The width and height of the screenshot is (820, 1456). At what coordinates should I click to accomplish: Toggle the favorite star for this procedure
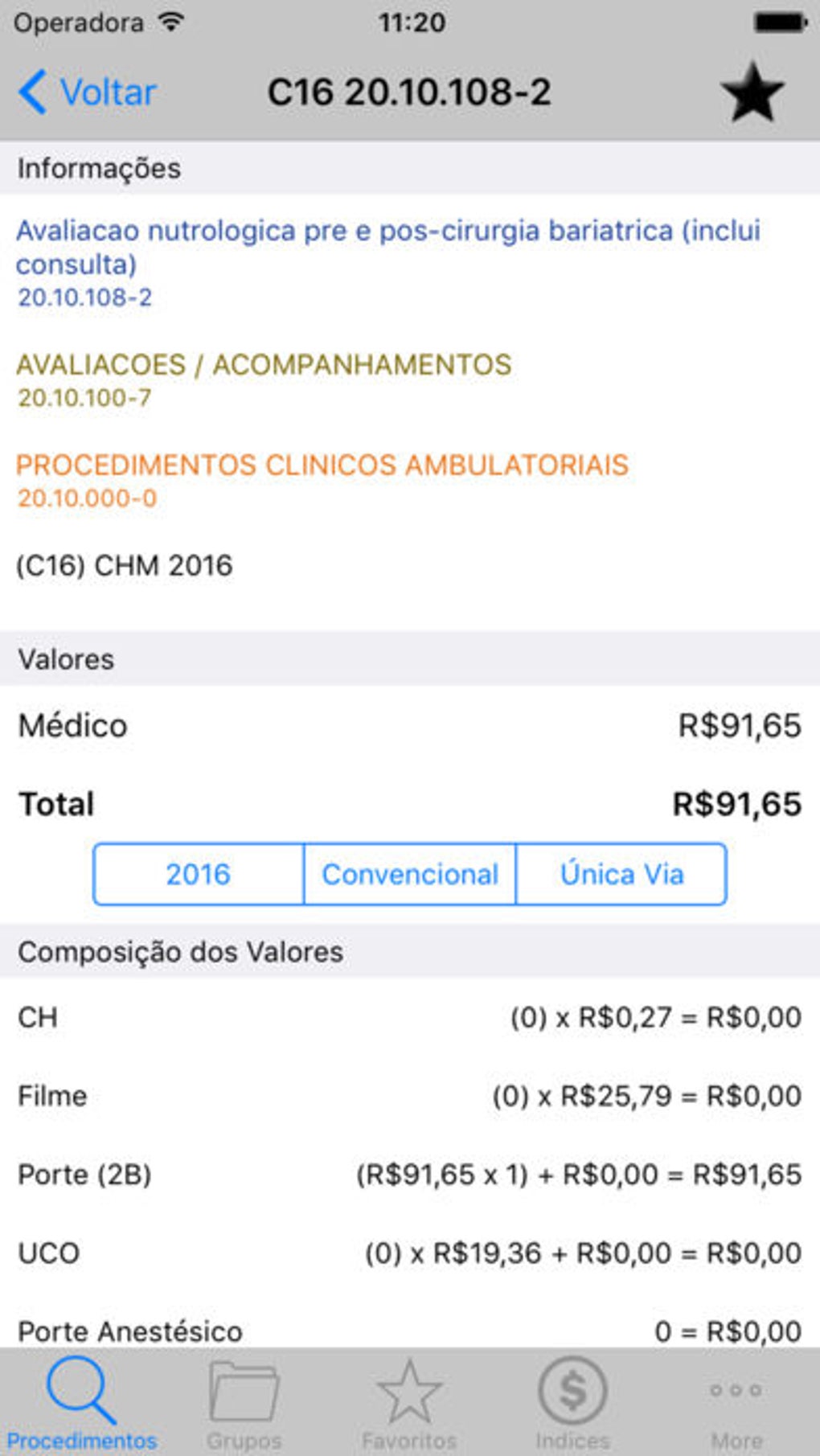coord(752,92)
